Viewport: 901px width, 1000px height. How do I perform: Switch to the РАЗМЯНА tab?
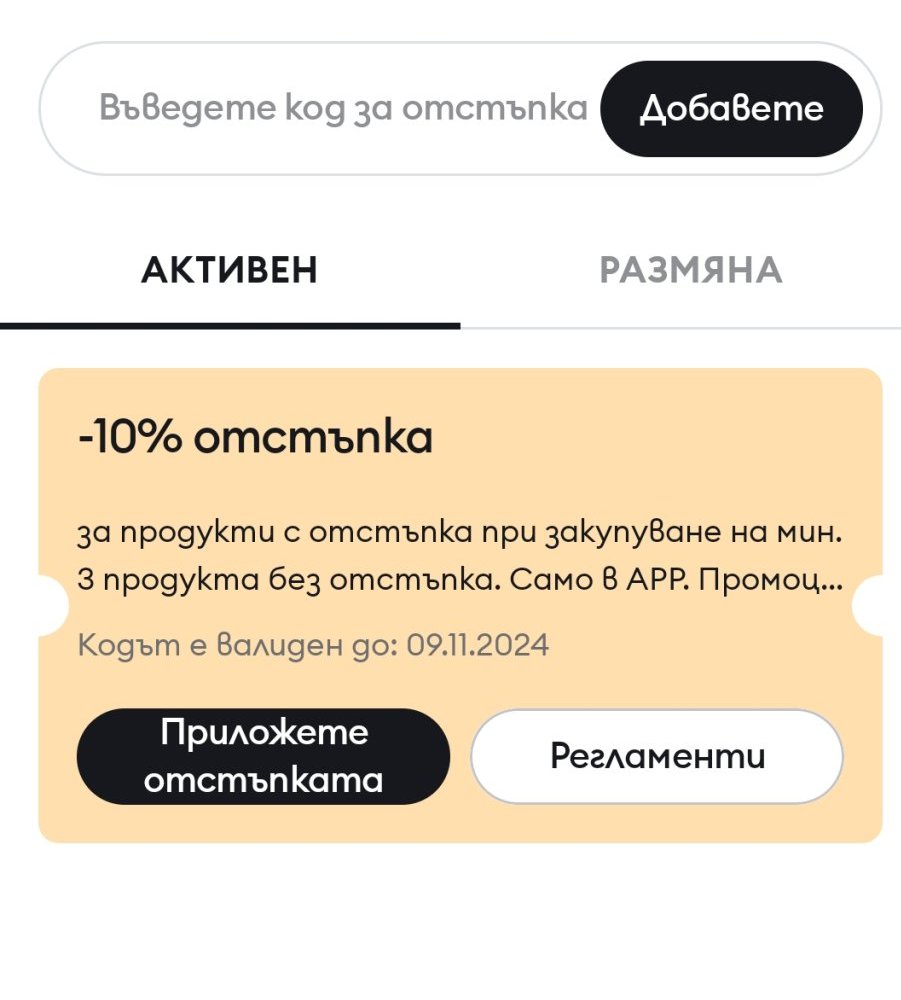coord(691,270)
